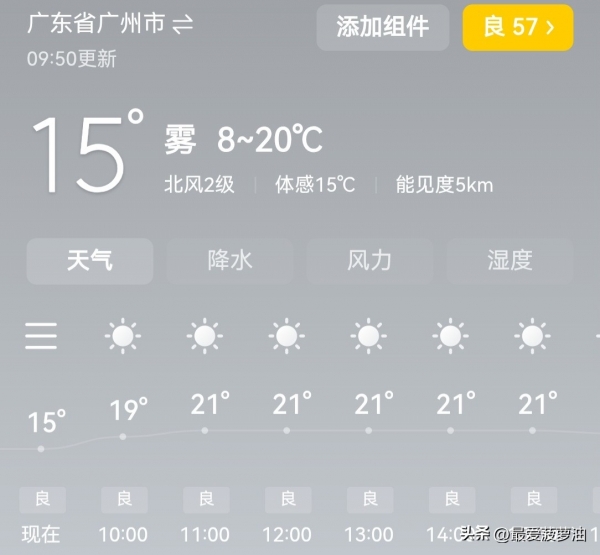Show the 风力 tab
The width and height of the screenshot is (600, 555).
coord(369,261)
